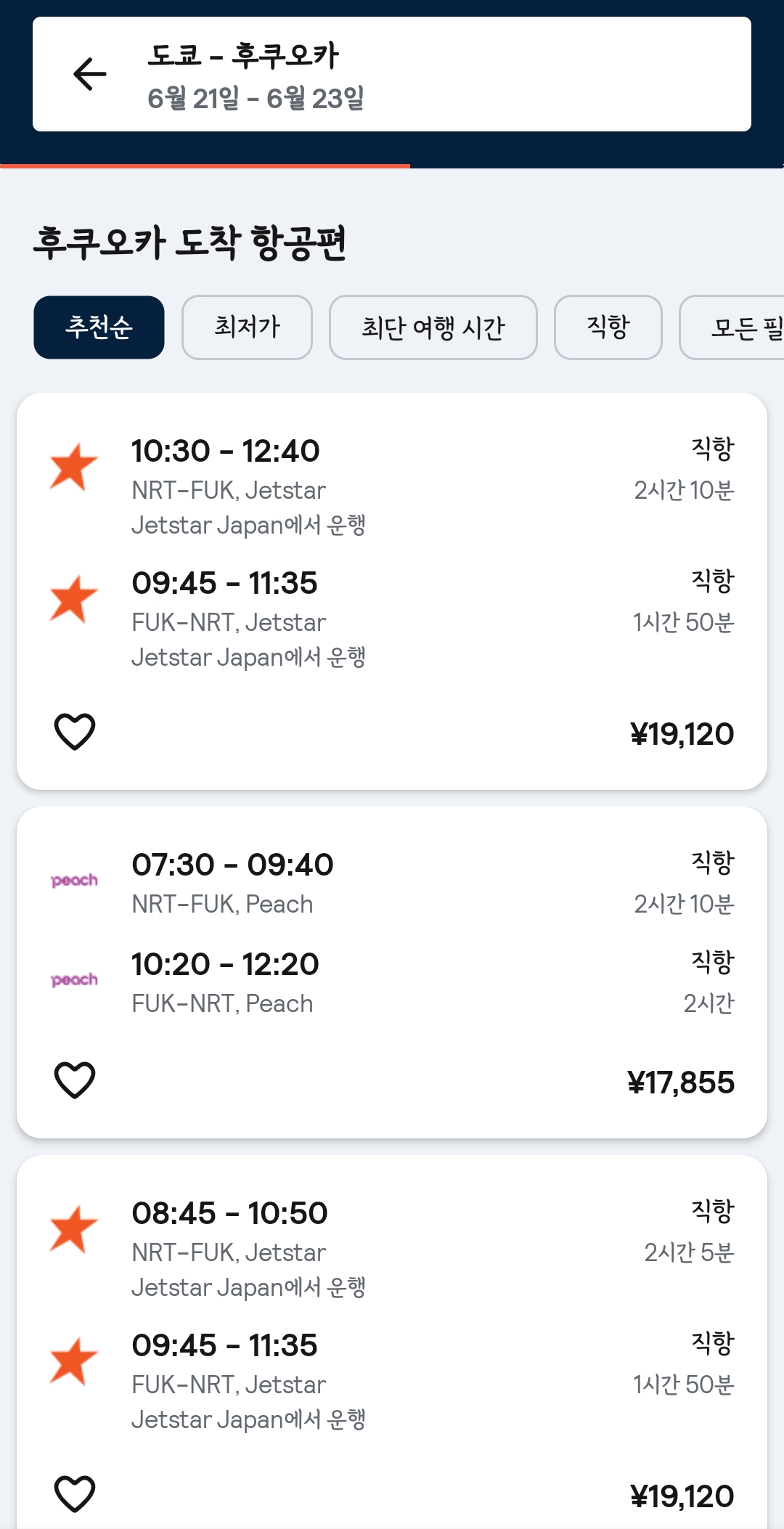Open the 08:45 - 10:50 Jetstar flight card
The width and height of the screenshot is (784, 1529).
tap(392, 1342)
